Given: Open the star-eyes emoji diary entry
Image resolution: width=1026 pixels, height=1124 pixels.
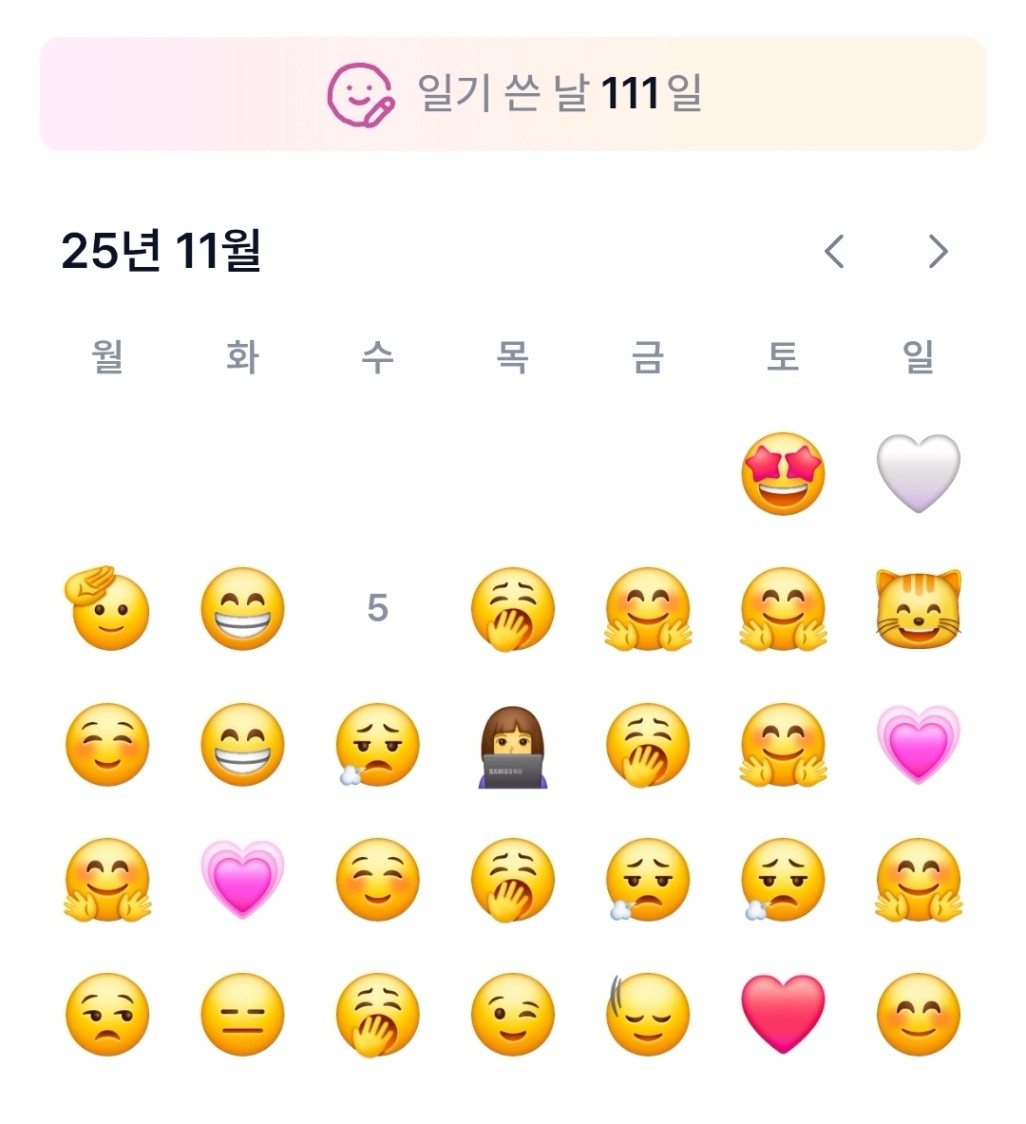Looking at the screenshot, I should coord(782,473).
